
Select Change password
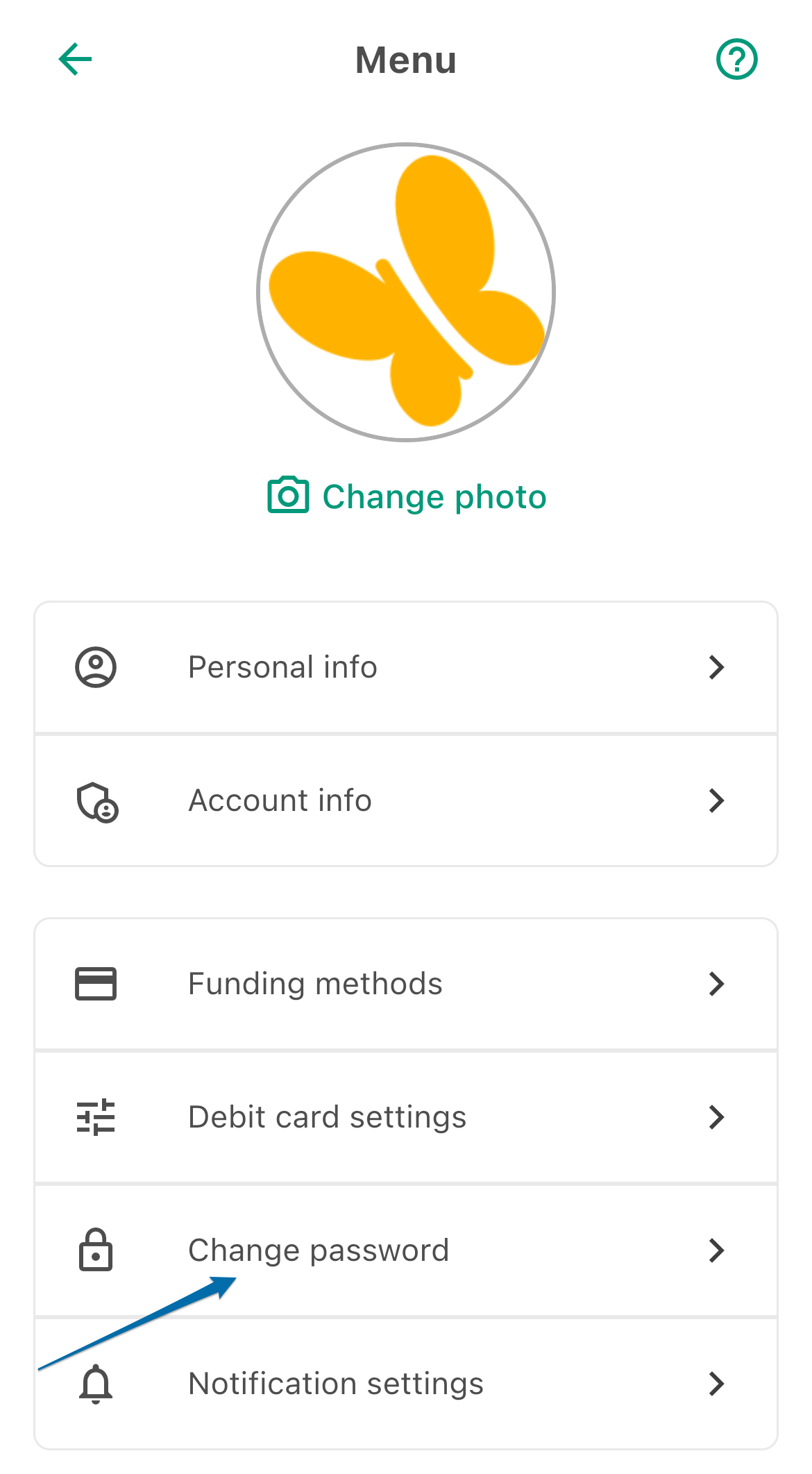click(x=406, y=1250)
